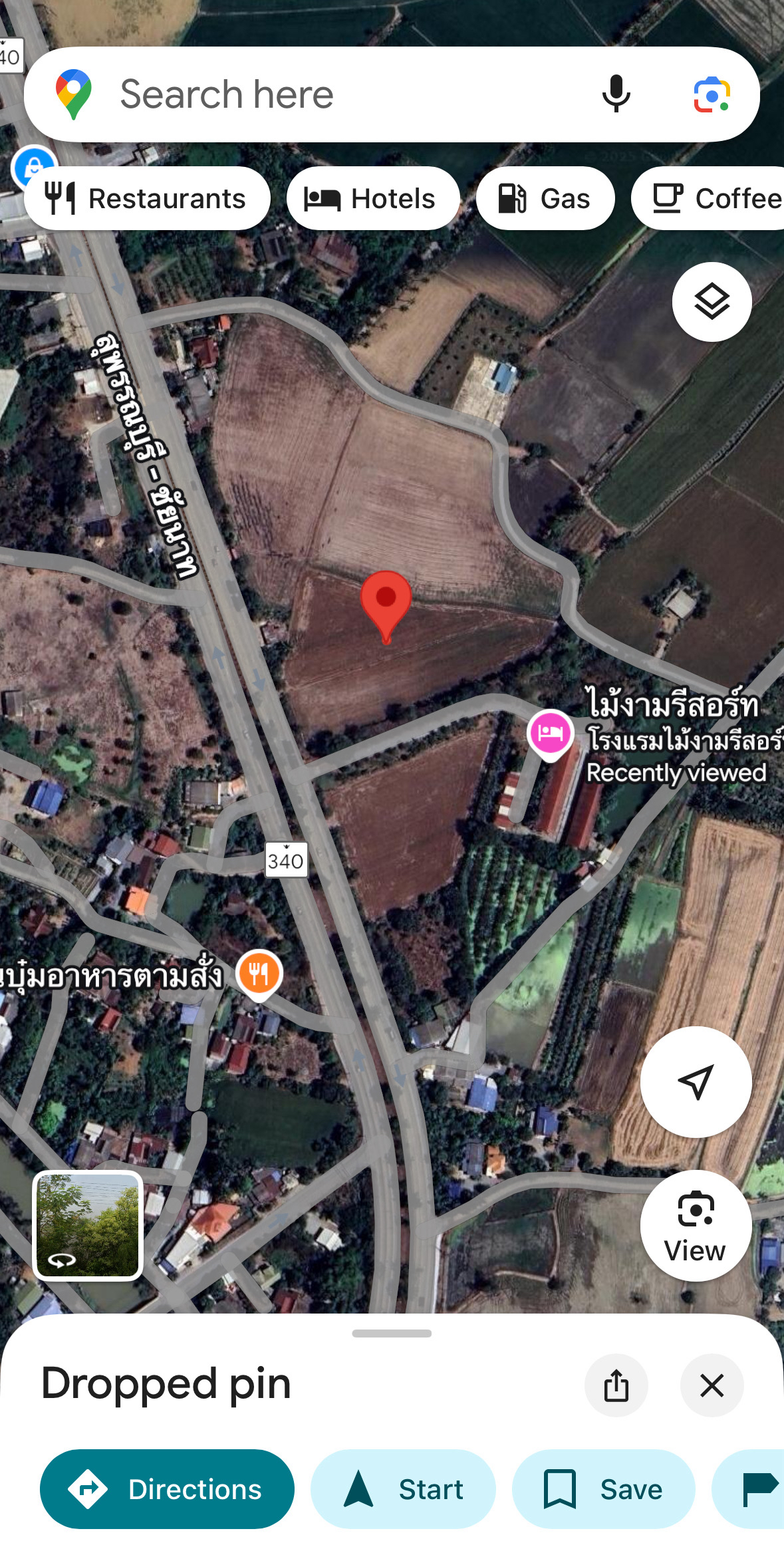Get Directions to the dropped pin
784x1545 pixels.
(x=167, y=1489)
